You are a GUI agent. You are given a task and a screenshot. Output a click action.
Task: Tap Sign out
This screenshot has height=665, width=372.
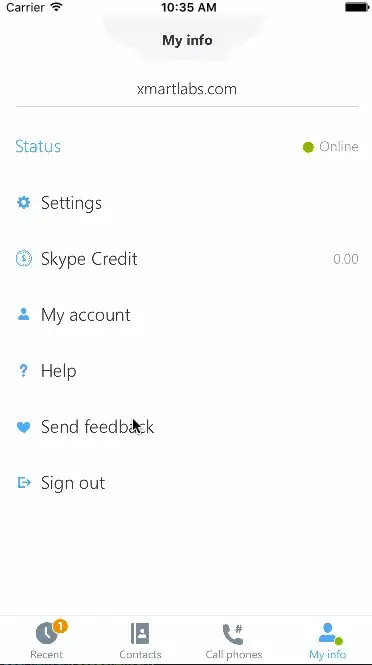[187, 483]
